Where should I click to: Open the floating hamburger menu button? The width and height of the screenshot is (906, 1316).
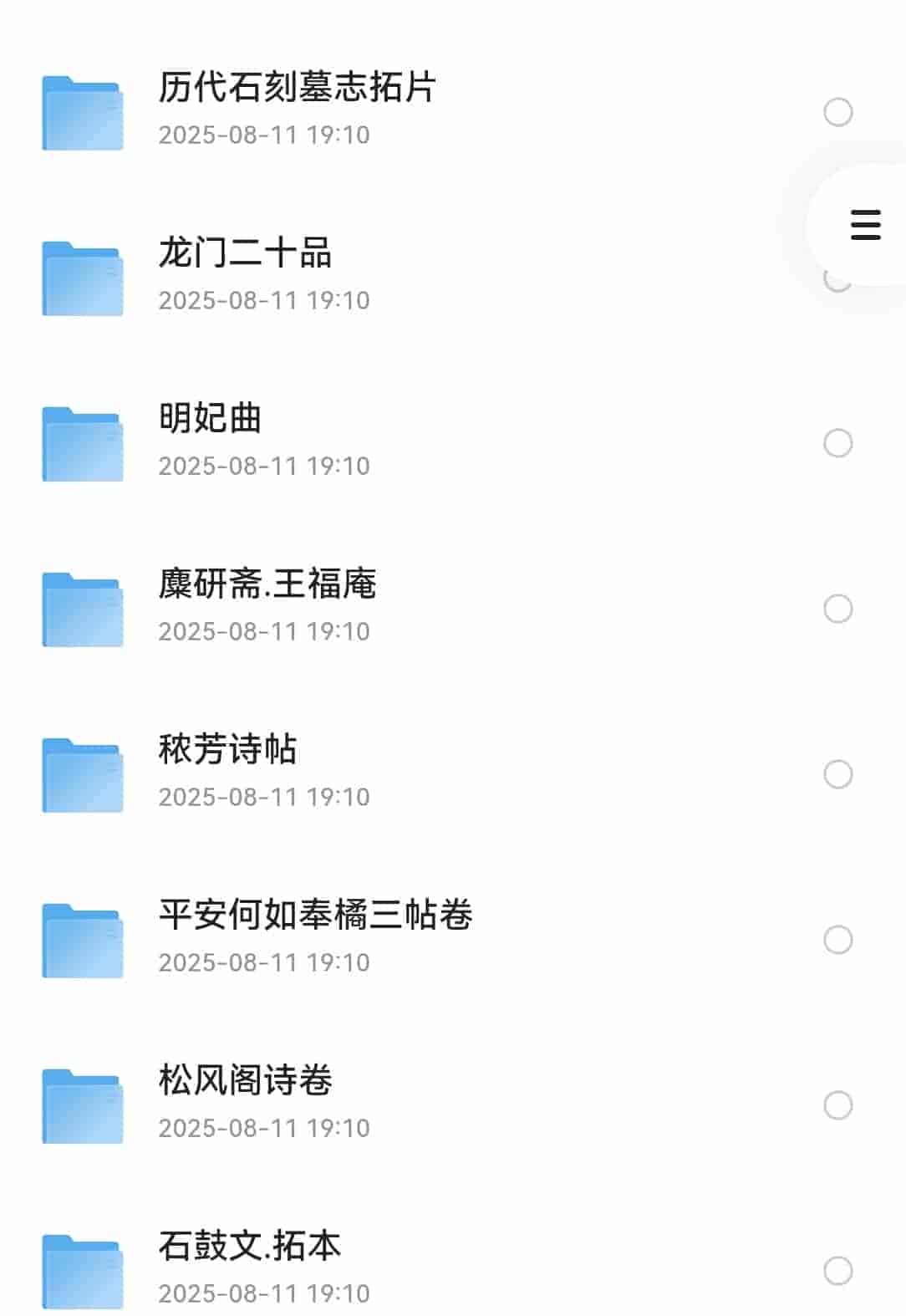click(865, 226)
